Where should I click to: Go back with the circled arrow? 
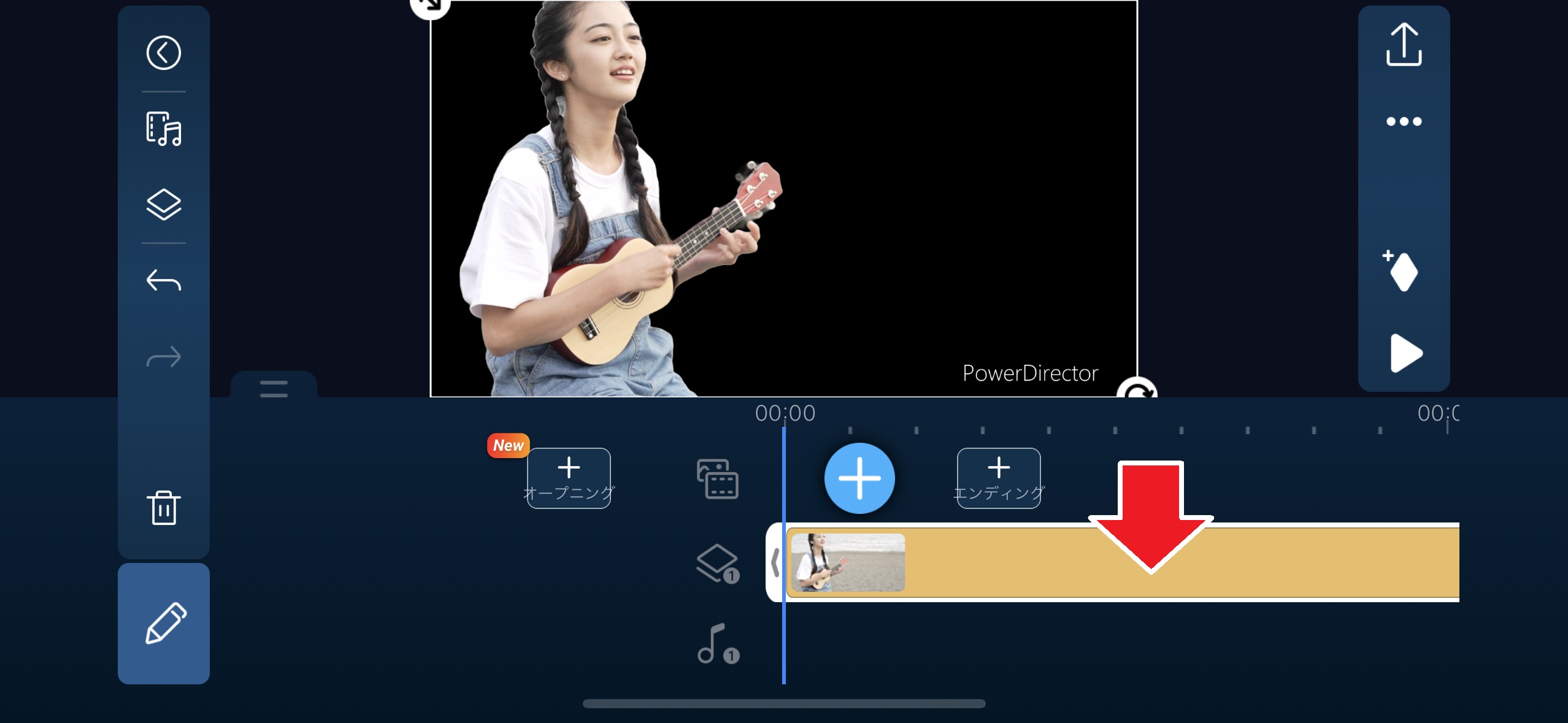tap(163, 53)
